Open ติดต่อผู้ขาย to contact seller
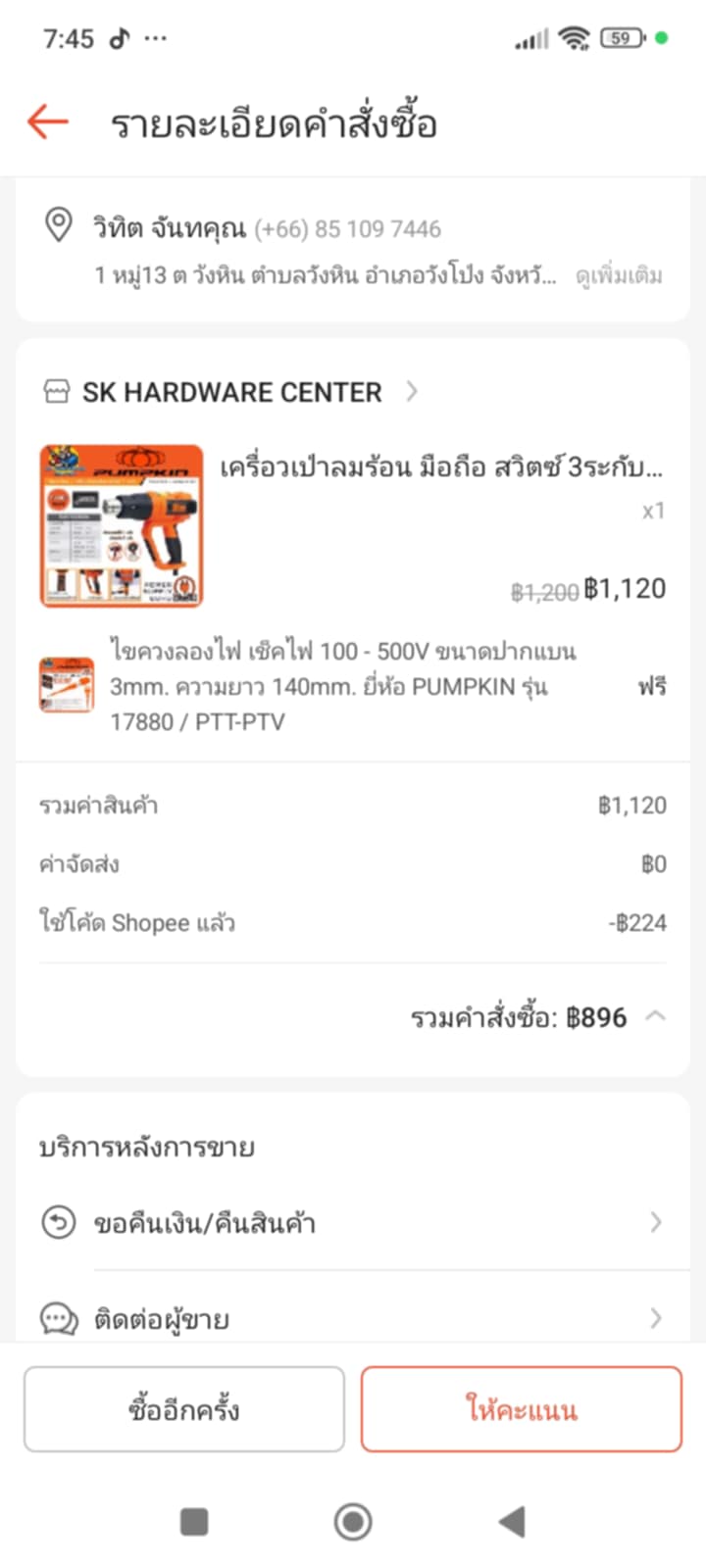 pyautogui.click(x=353, y=1319)
